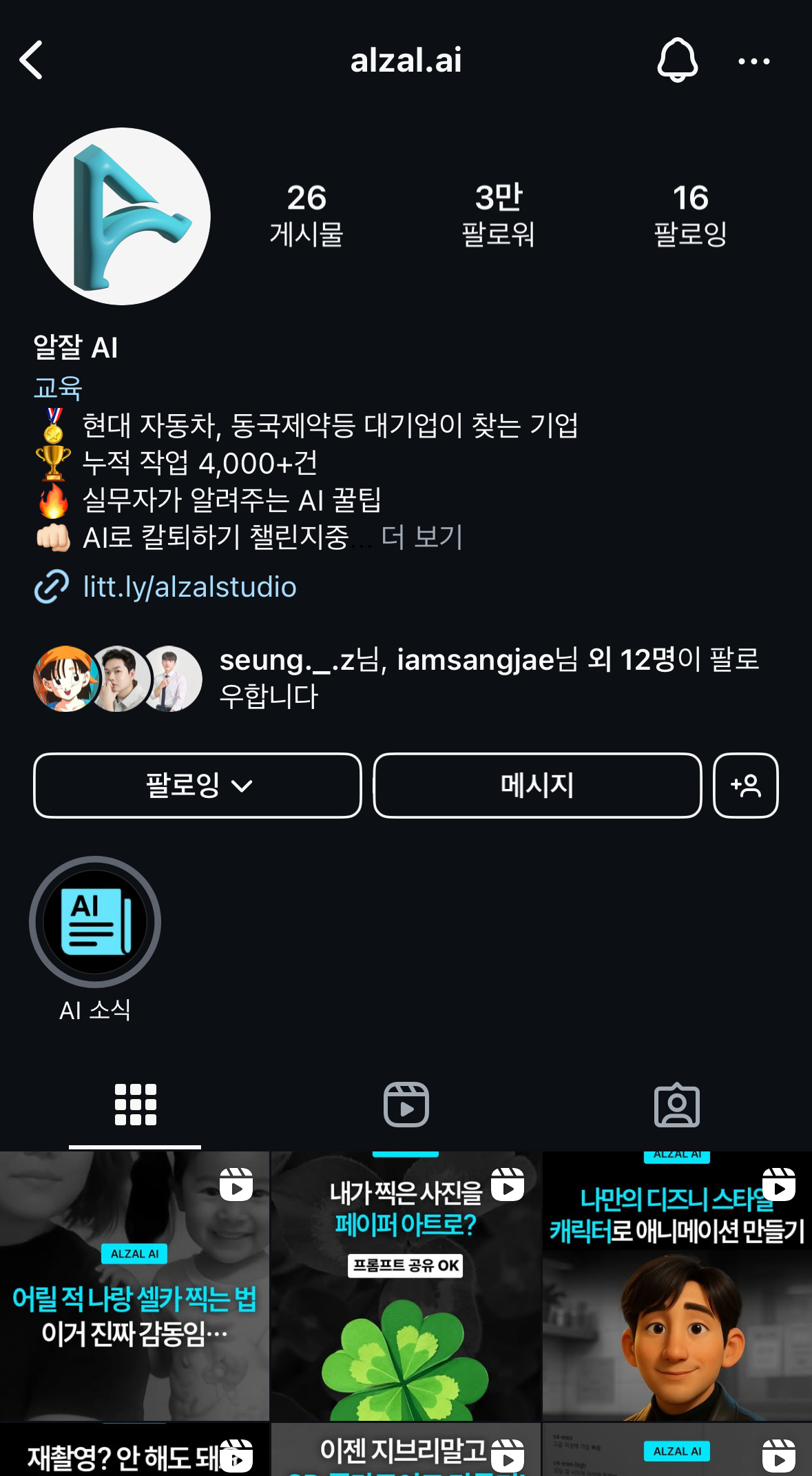812x1476 pixels.
Task: Show suggested accounts with add-person button
Action: 746,786
